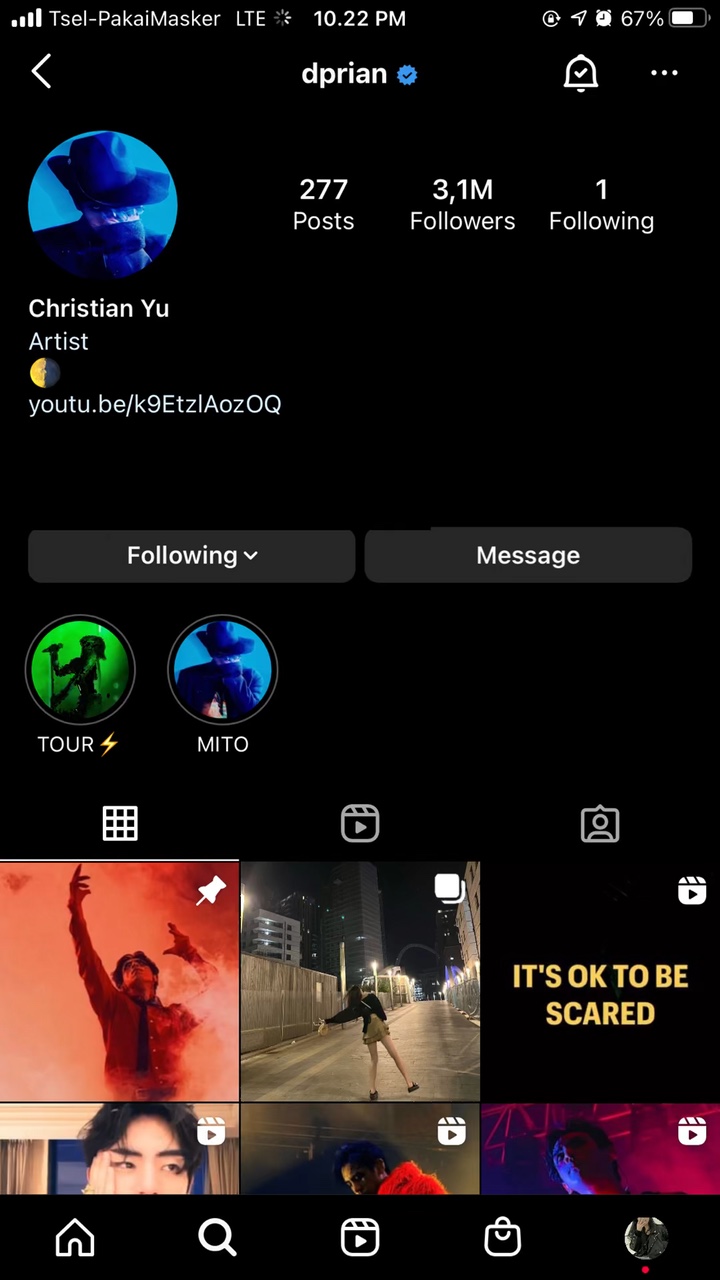This screenshot has width=720, height=1280.
Task: Open the notification bell settings
Action: tap(580, 73)
